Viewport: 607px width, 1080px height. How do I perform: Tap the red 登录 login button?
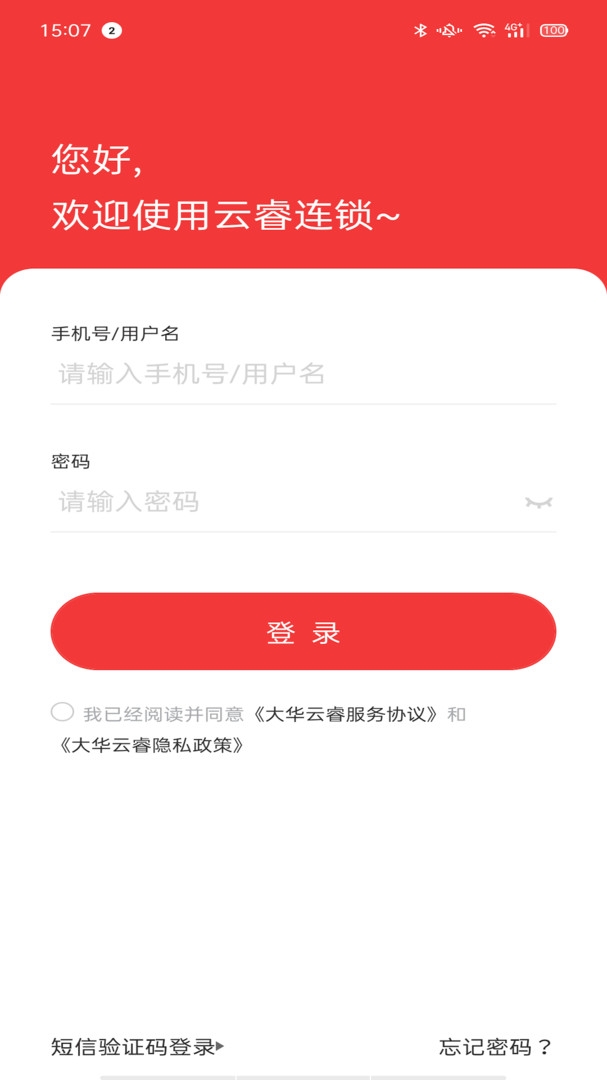point(303,632)
